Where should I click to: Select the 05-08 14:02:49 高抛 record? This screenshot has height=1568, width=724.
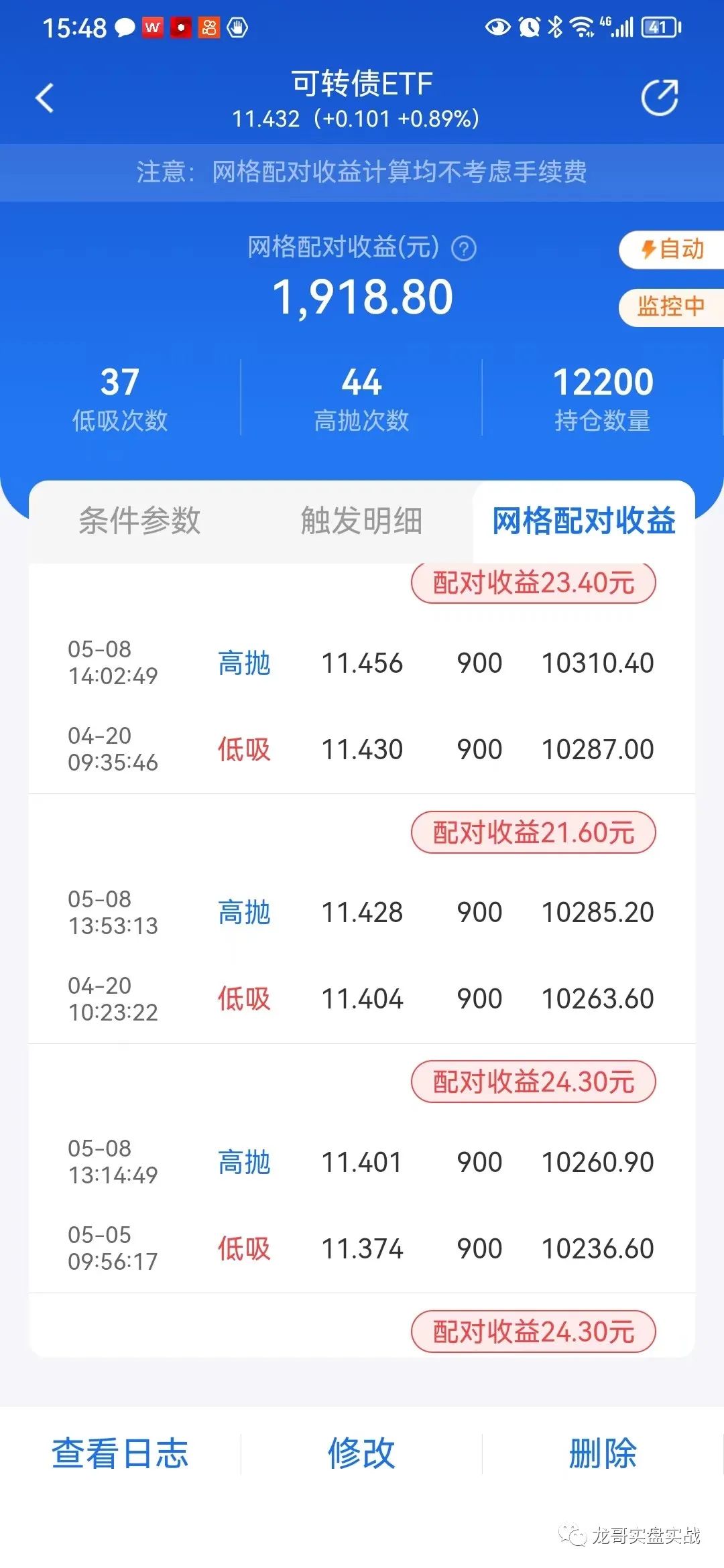362,662
